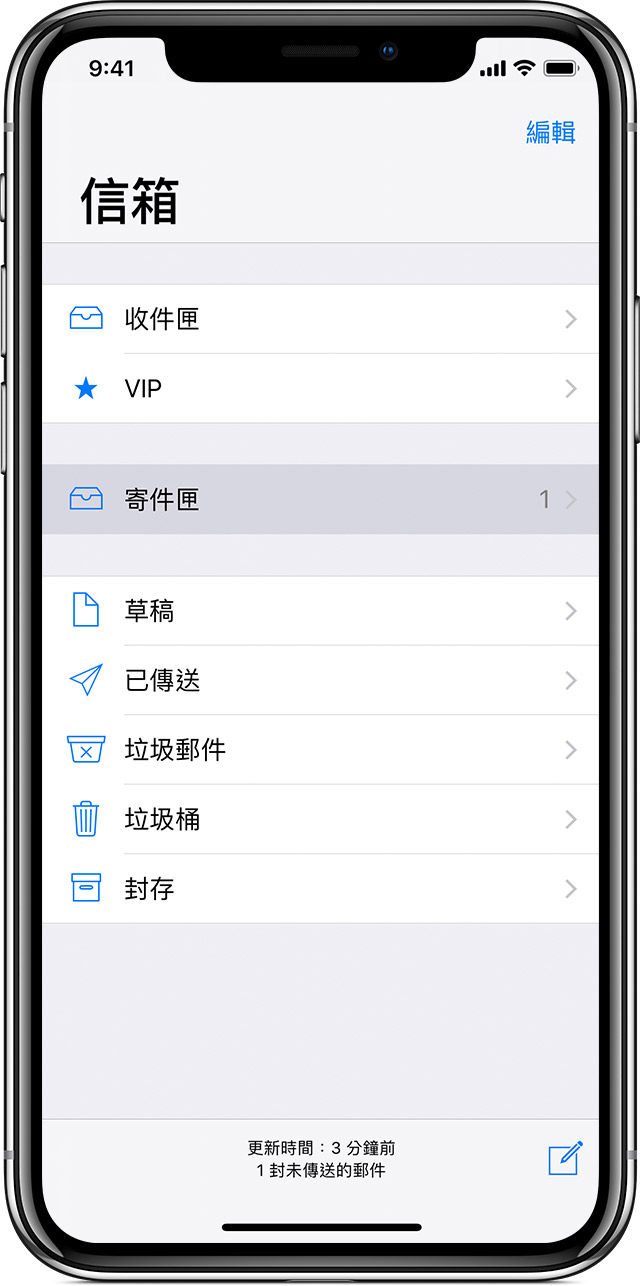The height and width of the screenshot is (1286, 640).
Task: Open the 垃圾桶 trash folder
Action: [x=320, y=819]
